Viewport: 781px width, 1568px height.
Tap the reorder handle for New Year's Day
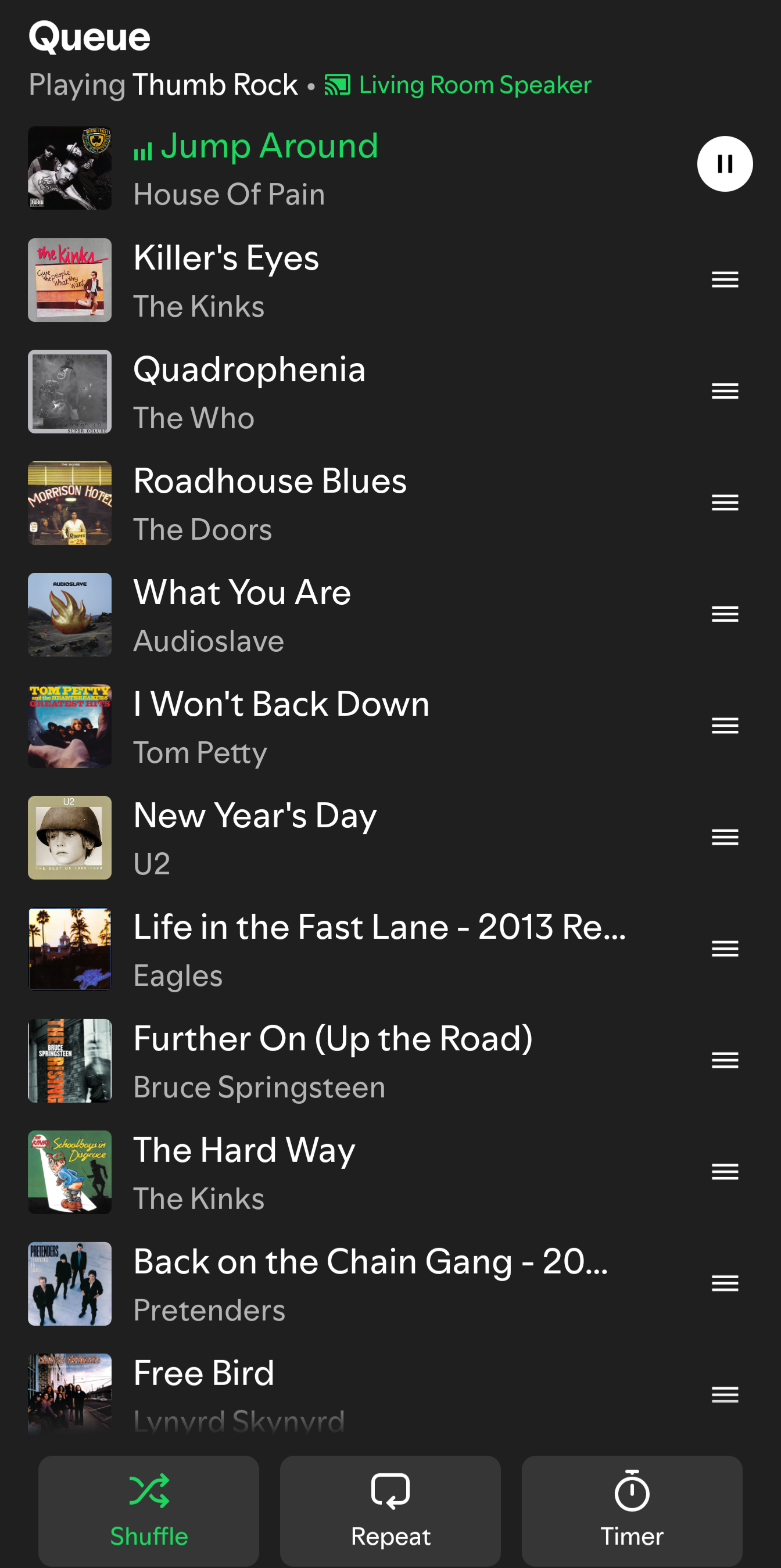coord(725,838)
